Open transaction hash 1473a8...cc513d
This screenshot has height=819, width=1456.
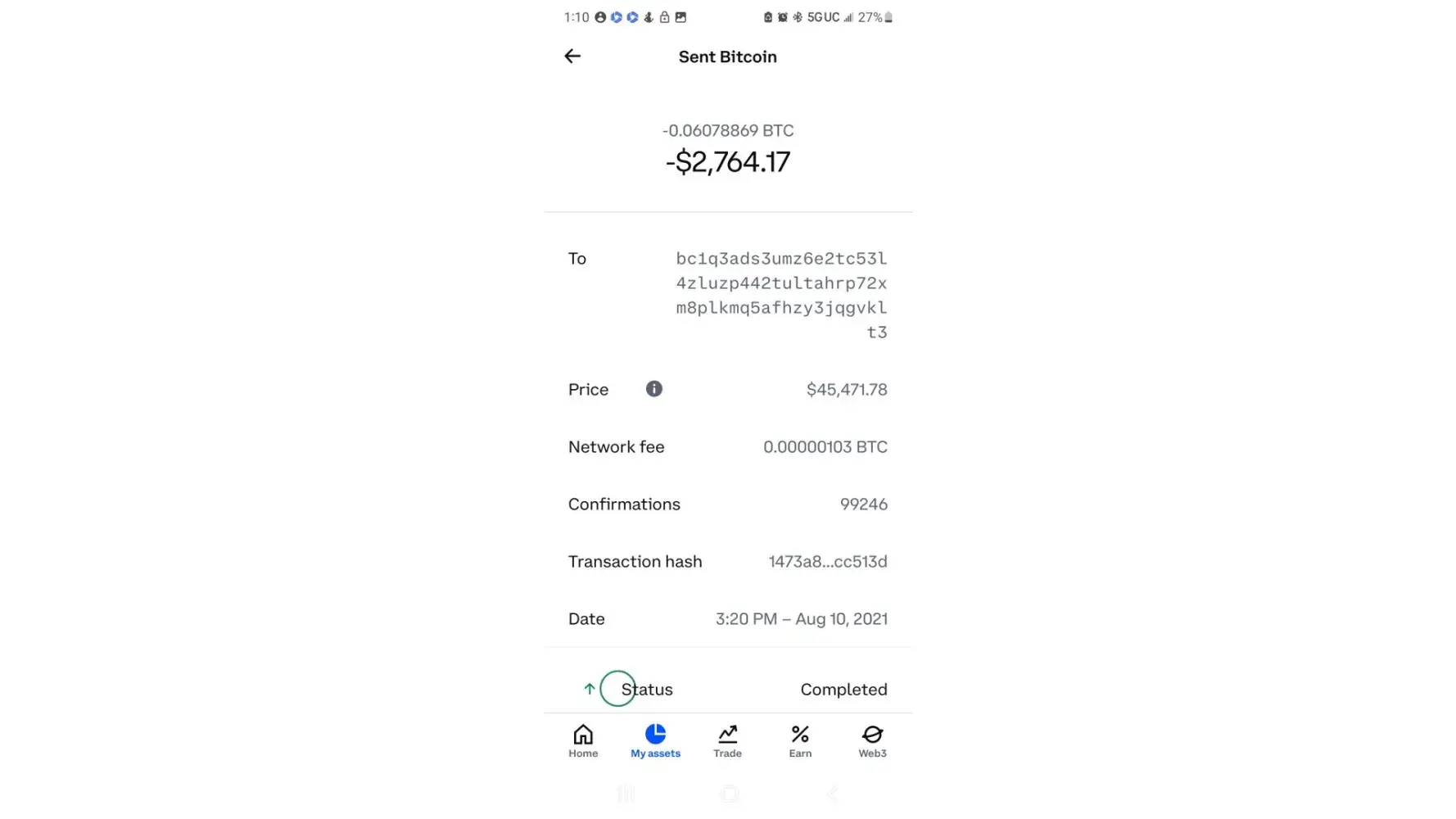(827, 562)
